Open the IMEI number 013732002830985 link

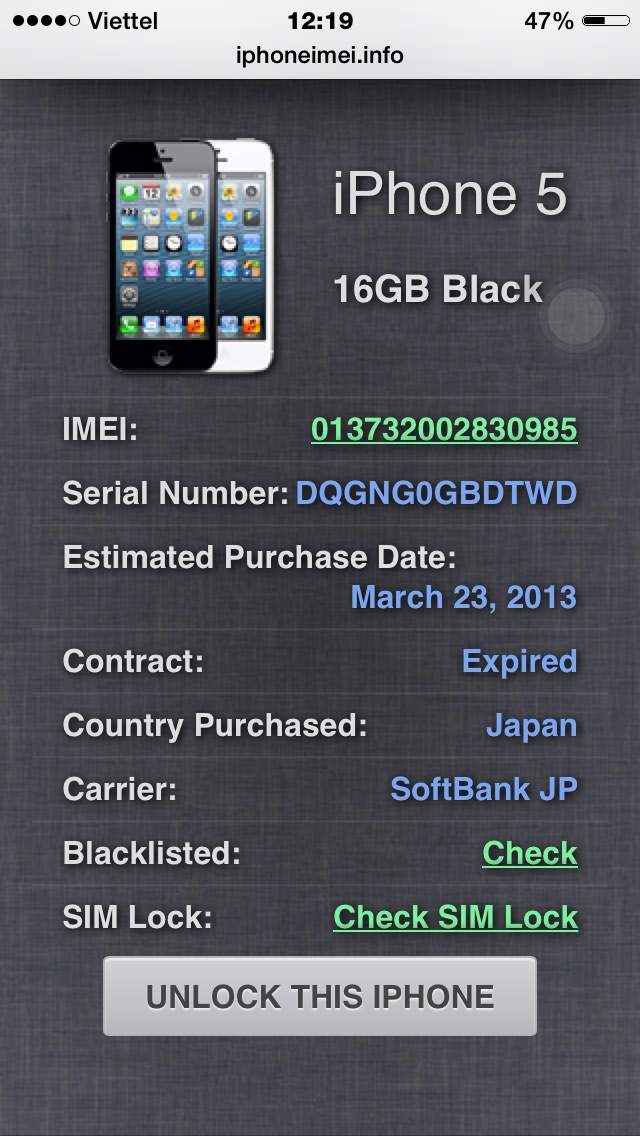(x=444, y=429)
